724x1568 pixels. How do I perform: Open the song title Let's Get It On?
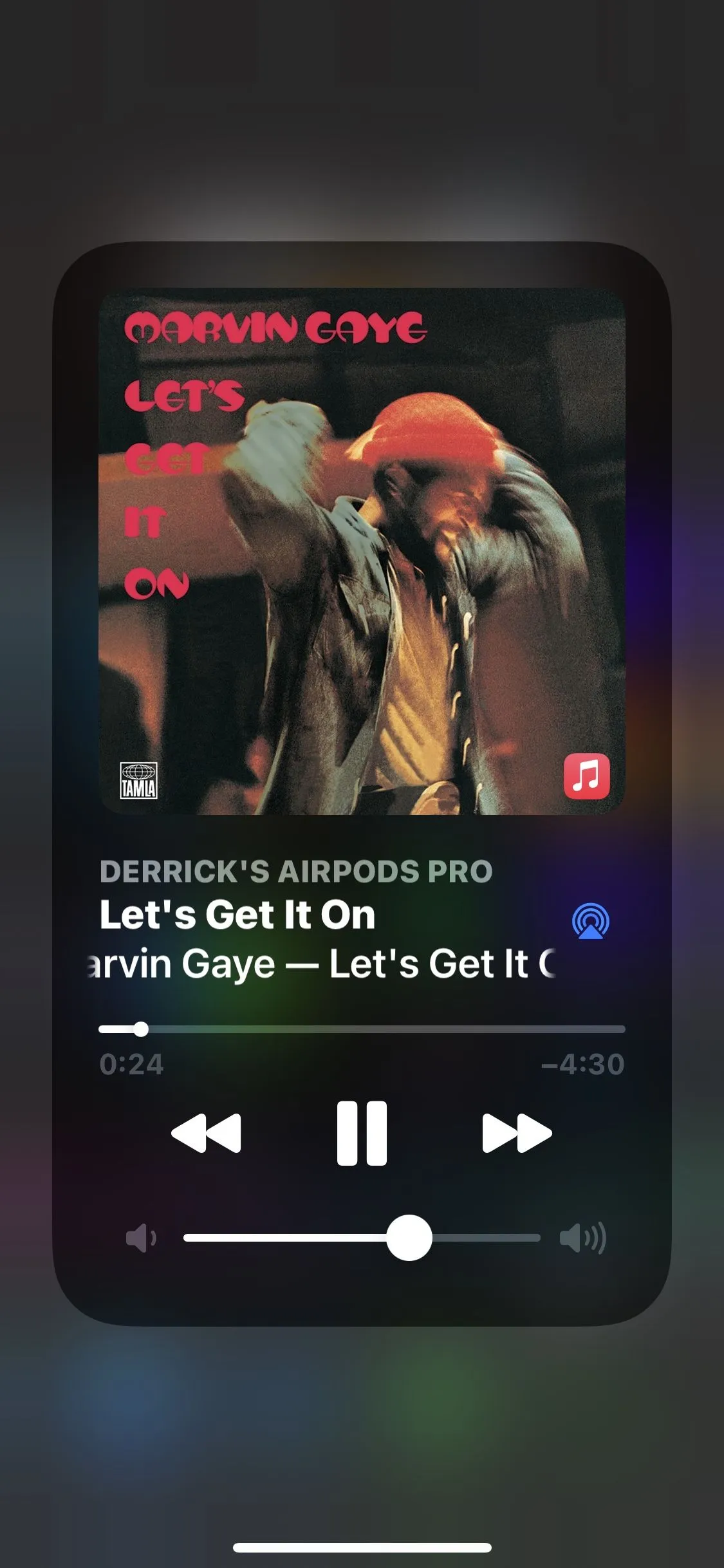[237, 915]
